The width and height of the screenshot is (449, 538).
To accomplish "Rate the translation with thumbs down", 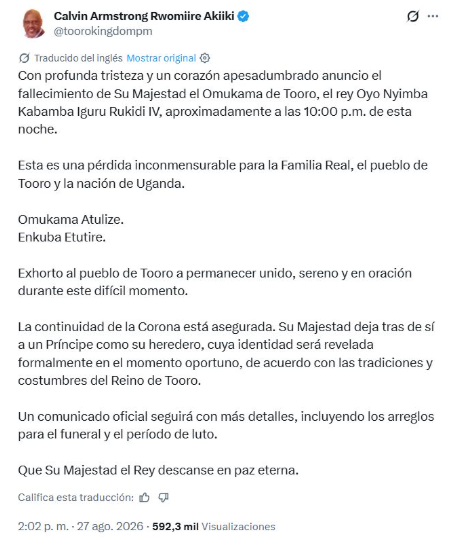I will click(x=163, y=497).
